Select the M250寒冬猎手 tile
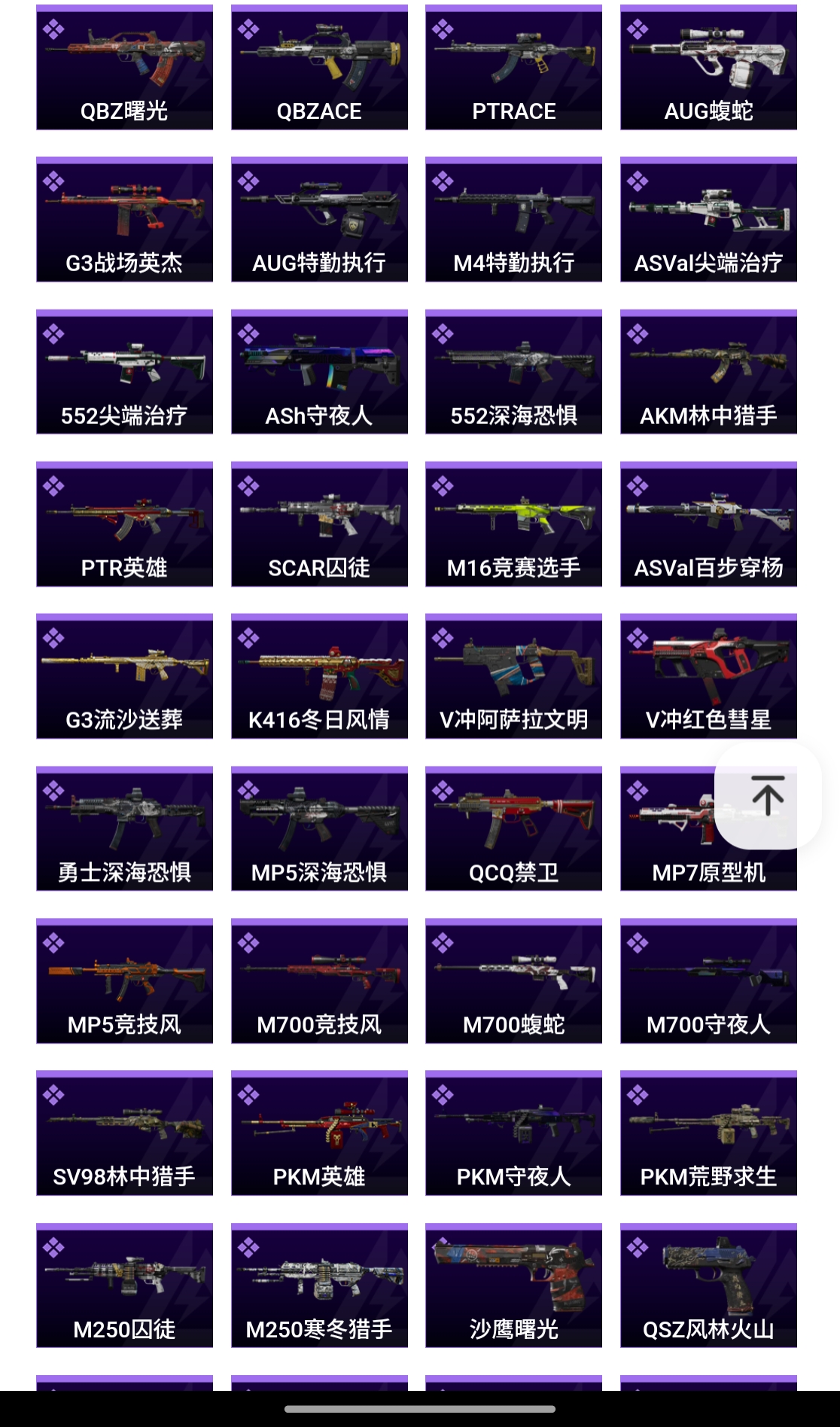The width and height of the screenshot is (840, 1427). pos(319,1285)
